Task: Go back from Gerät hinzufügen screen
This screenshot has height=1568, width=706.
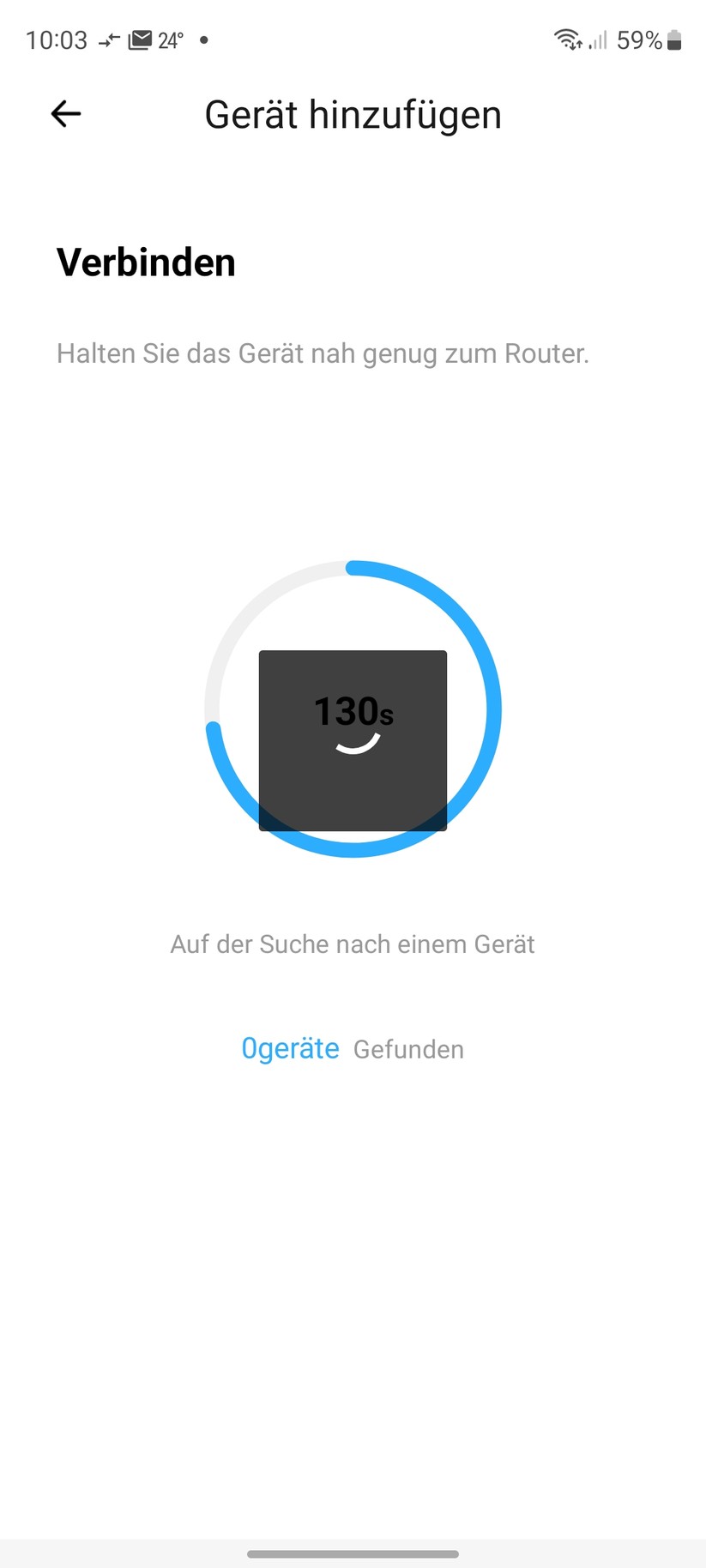Action: [66, 113]
